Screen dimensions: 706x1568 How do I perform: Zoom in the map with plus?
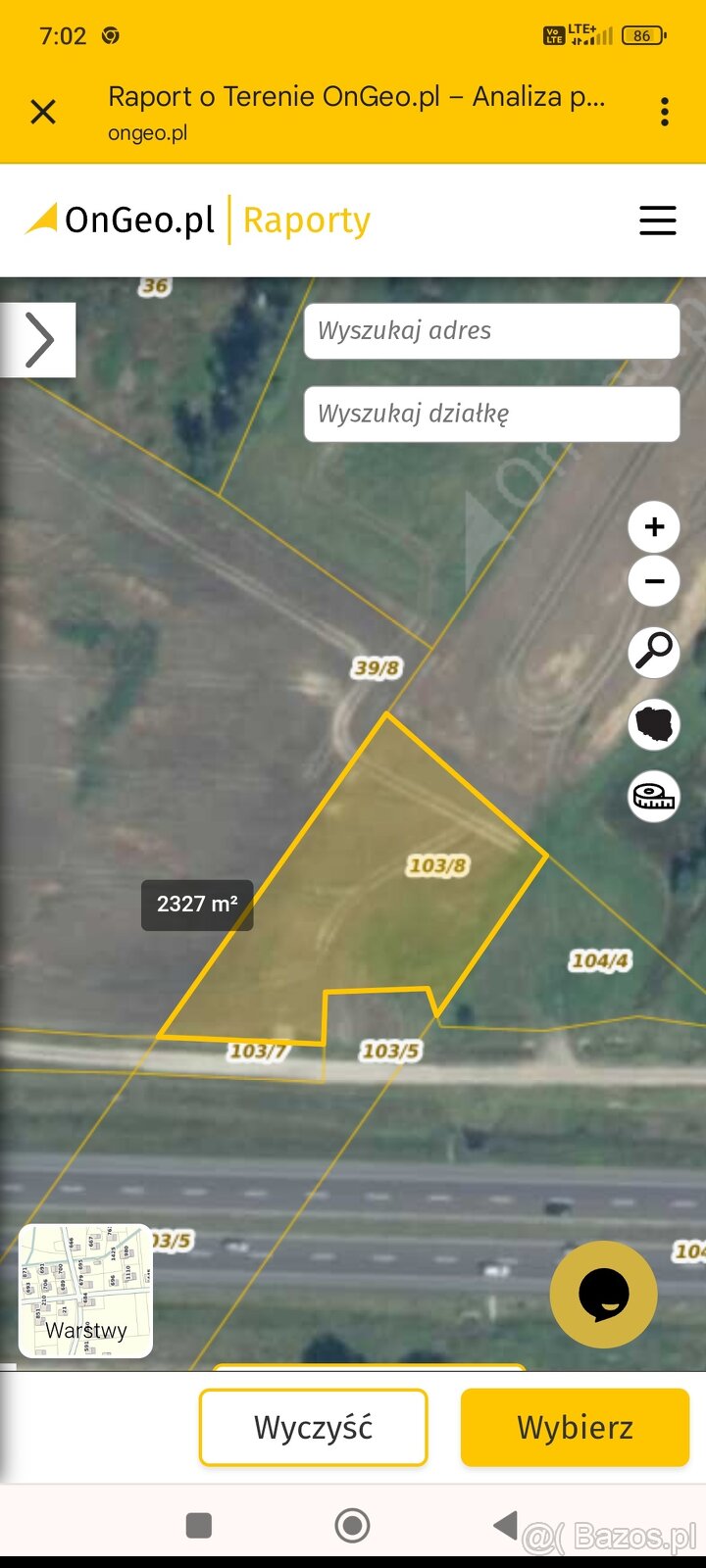[654, 527]
